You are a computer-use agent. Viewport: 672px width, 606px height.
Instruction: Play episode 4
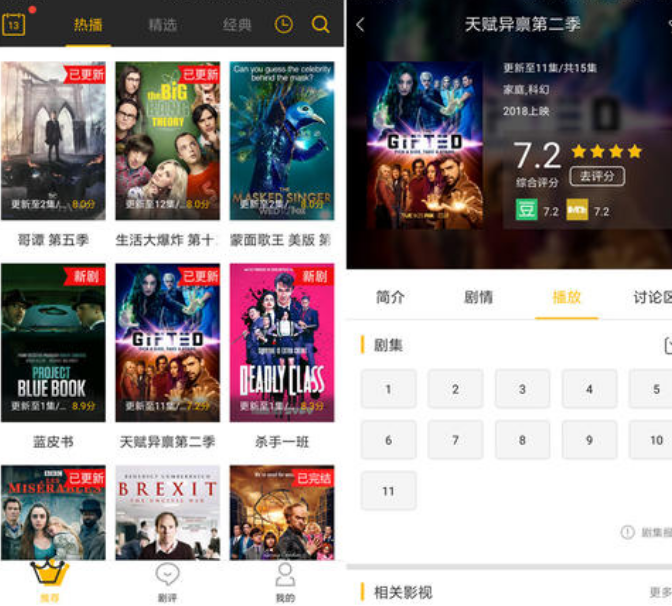pyautogui.click(x=589, y=389)
